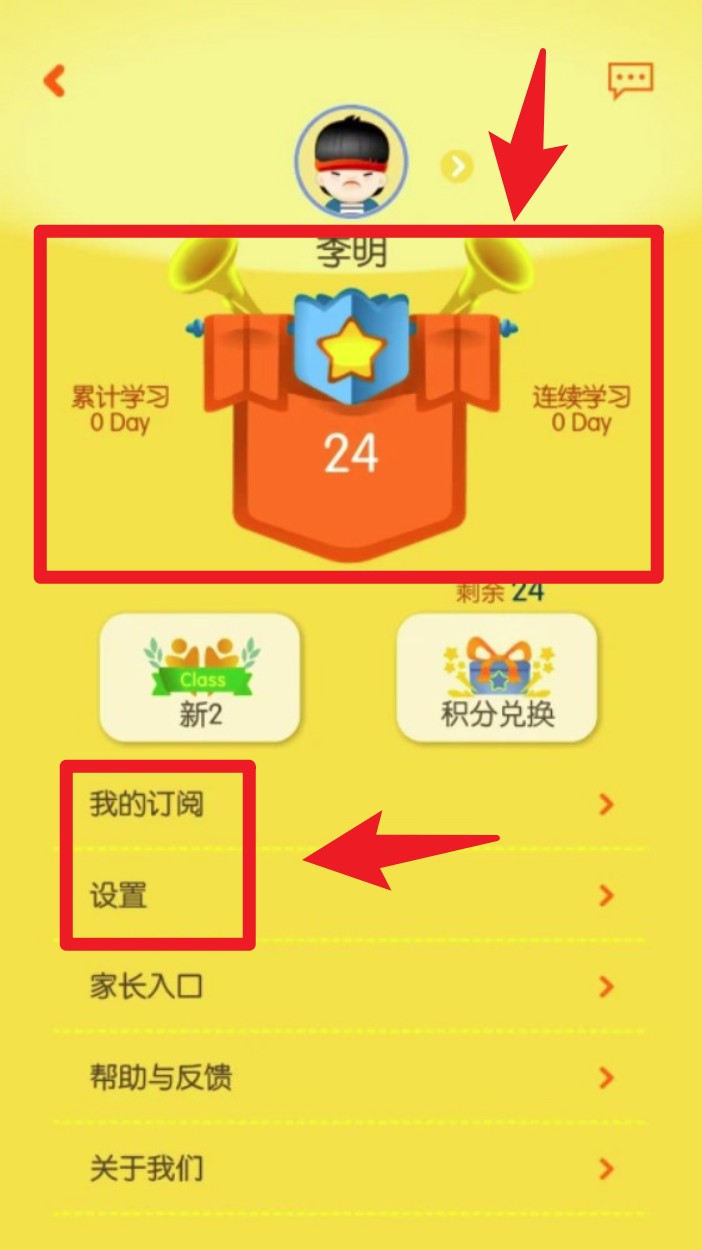
Task: Tap the profile avatar picture
Action: pos(351,160)
